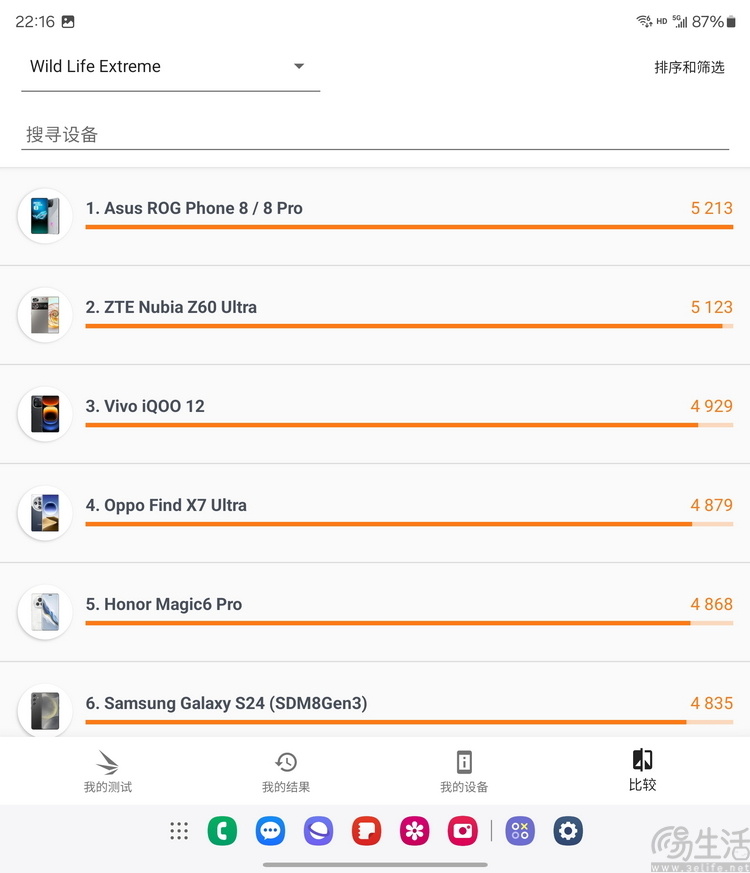Image resolution: width=750 pixels, height=873 pixels.
Task: View the Oppo Find X7 Ultra thumbnail
Action: (x=44, y=513)
